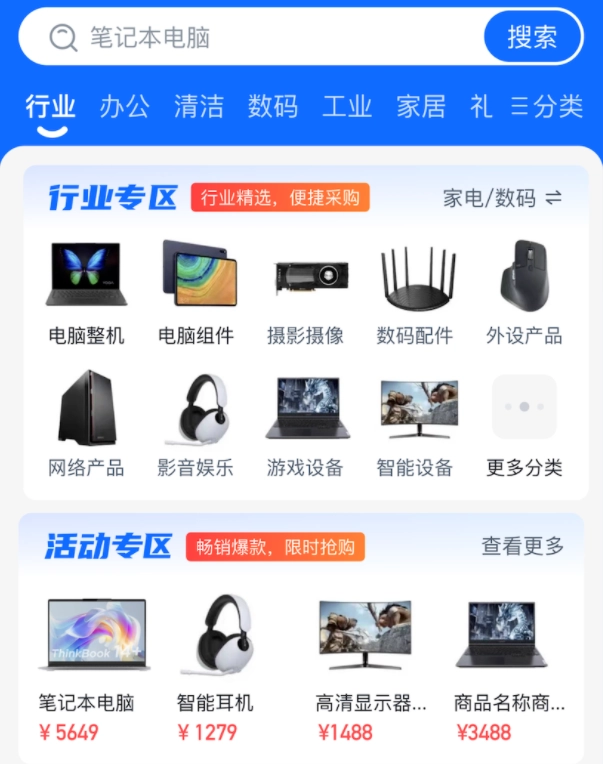
Task: Switch to the 清洁 tab
Action: point(199,107)
